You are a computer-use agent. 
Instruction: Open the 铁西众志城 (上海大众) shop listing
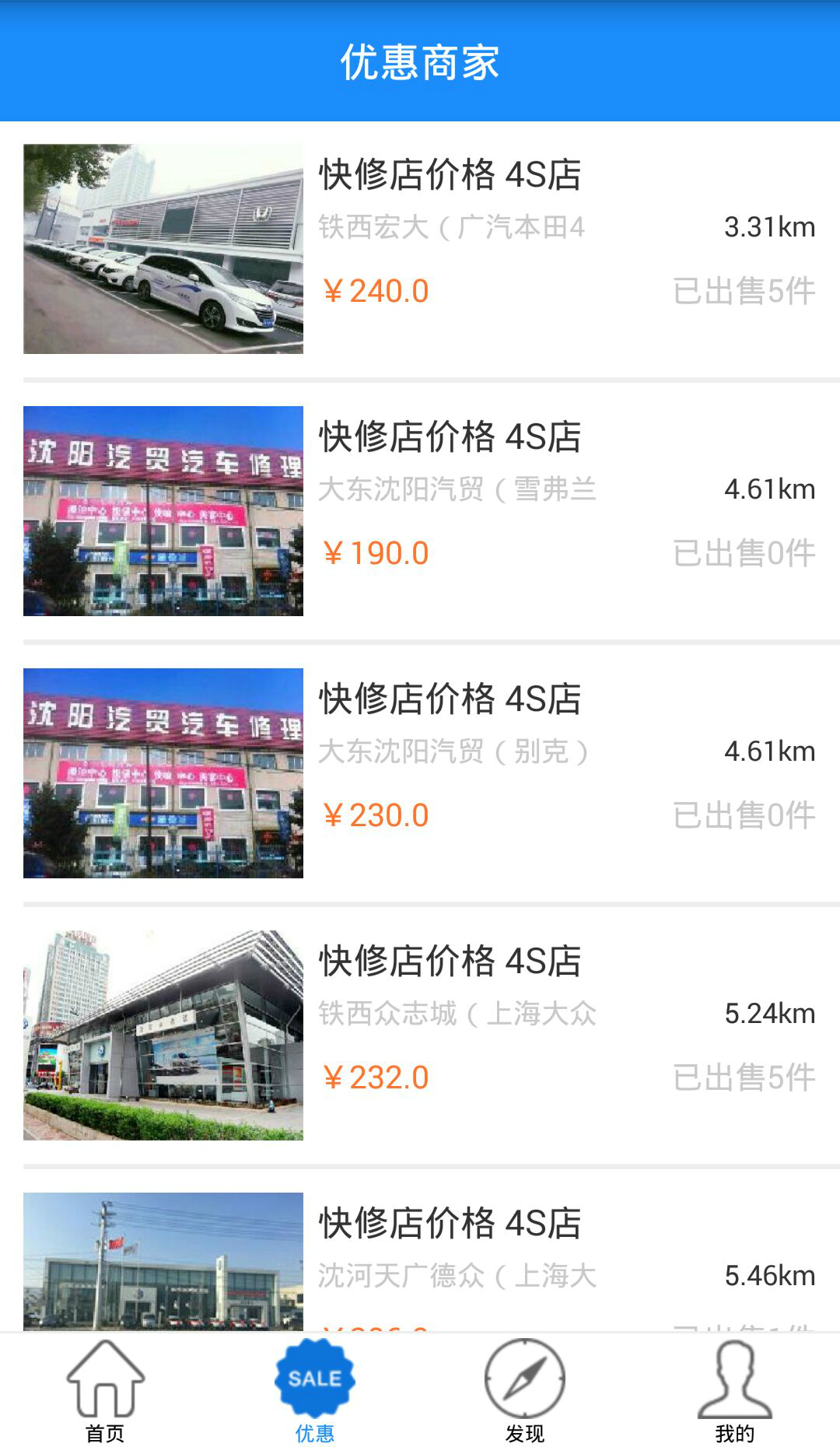(x=420, y=1035)
